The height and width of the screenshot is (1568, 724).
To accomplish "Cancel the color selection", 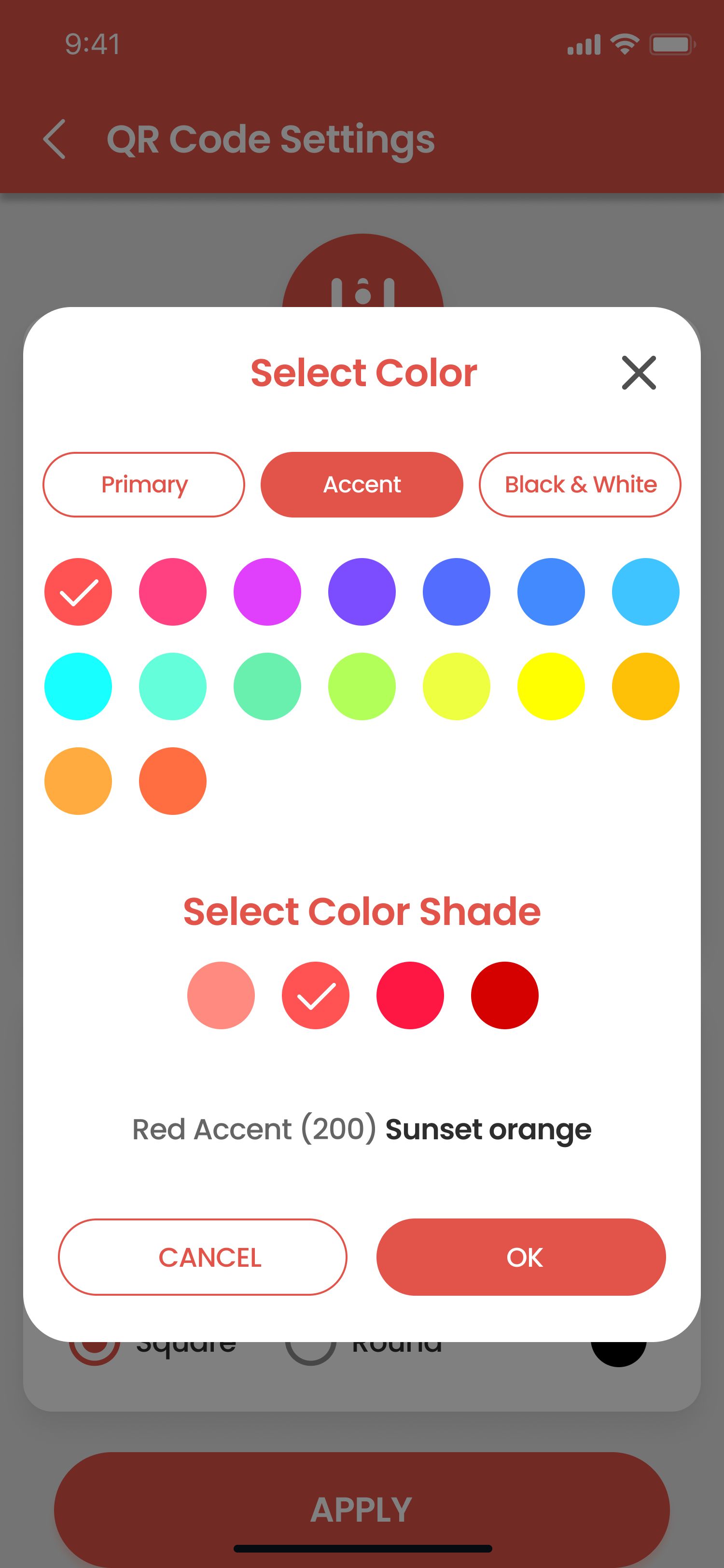I will [202, 1257].
